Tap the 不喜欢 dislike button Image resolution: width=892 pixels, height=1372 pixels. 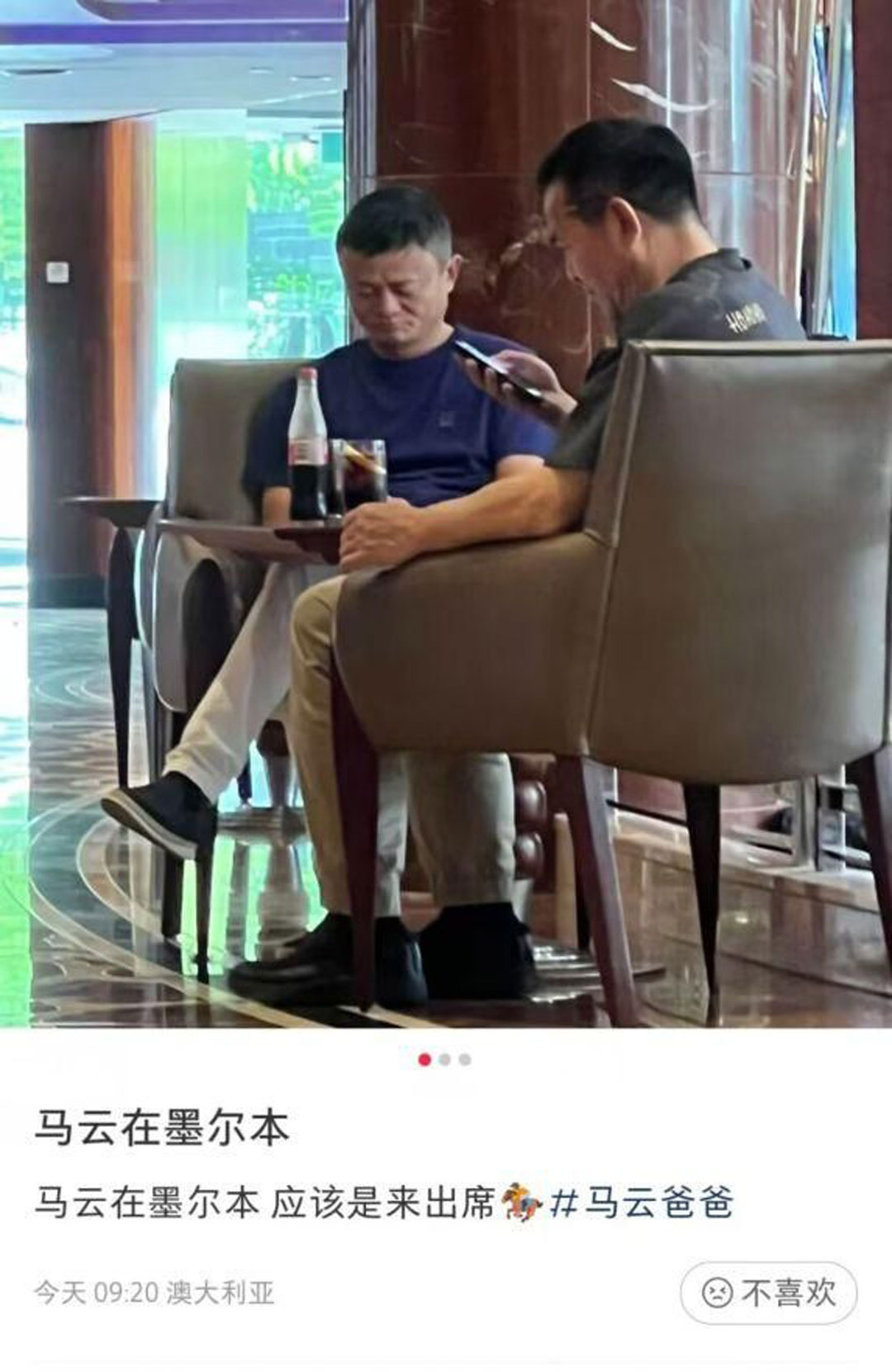[768, 1294]
